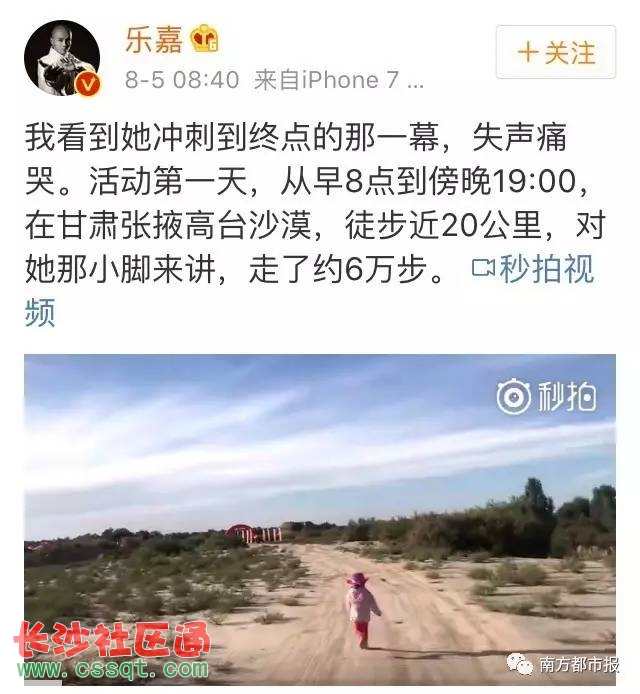Open 乐嘉's profile avatar
This screenshot has width=640, height=694.
coord(62,57)
